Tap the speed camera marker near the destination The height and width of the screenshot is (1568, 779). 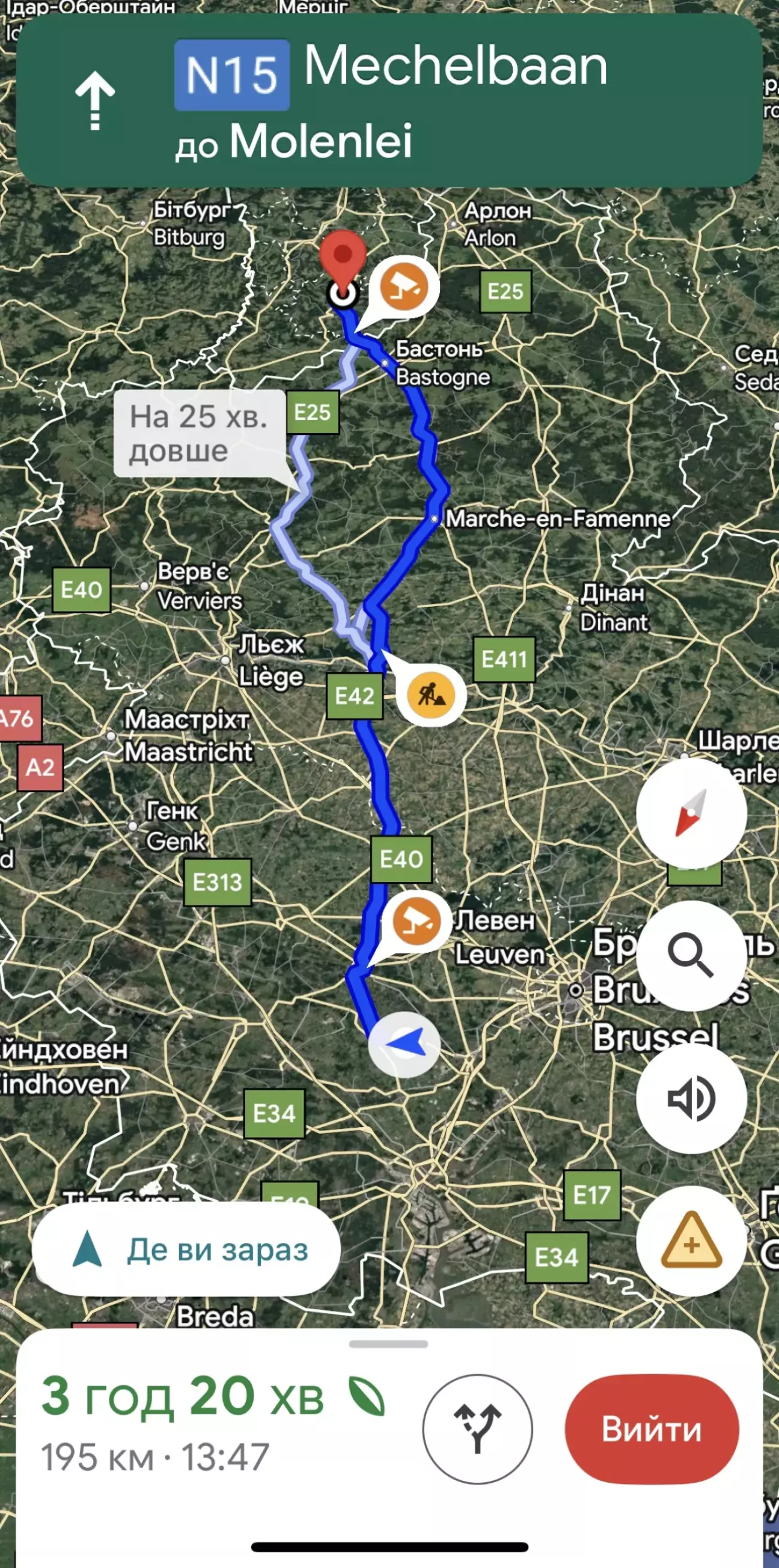point(403,285)
